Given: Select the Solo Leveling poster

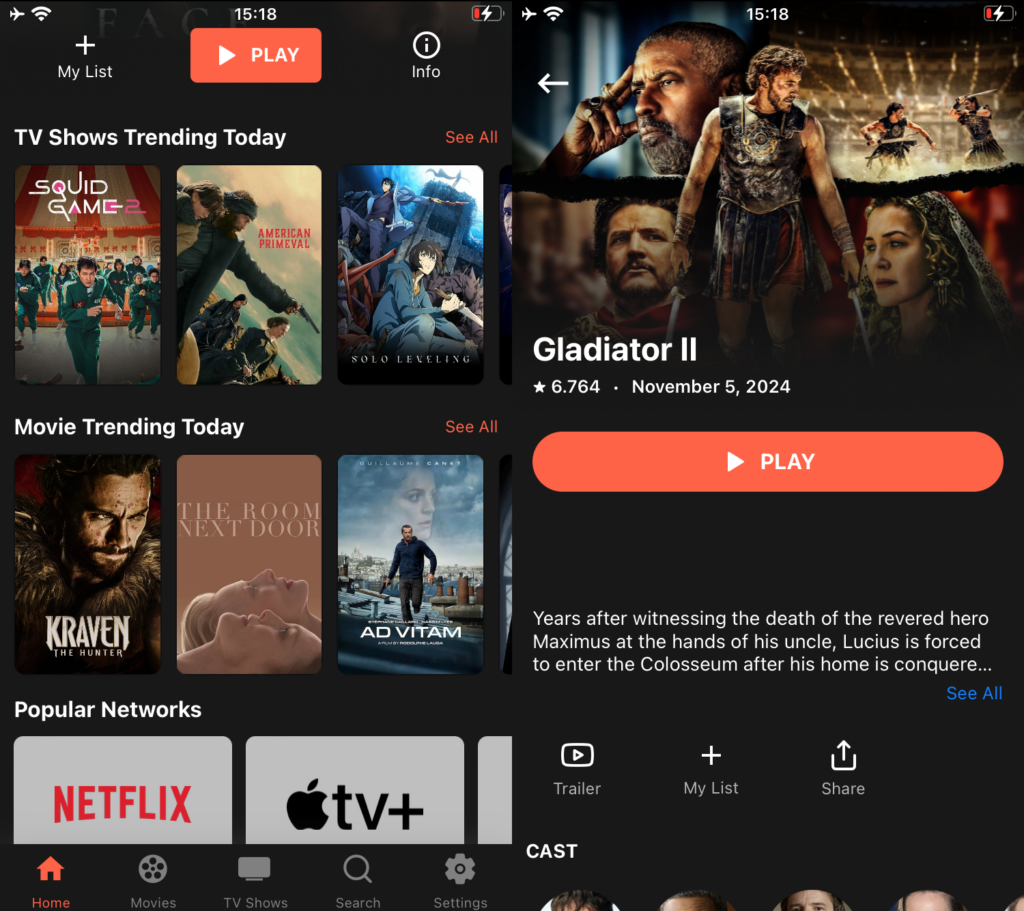Looking at the screenshot, I should point(410,274).
